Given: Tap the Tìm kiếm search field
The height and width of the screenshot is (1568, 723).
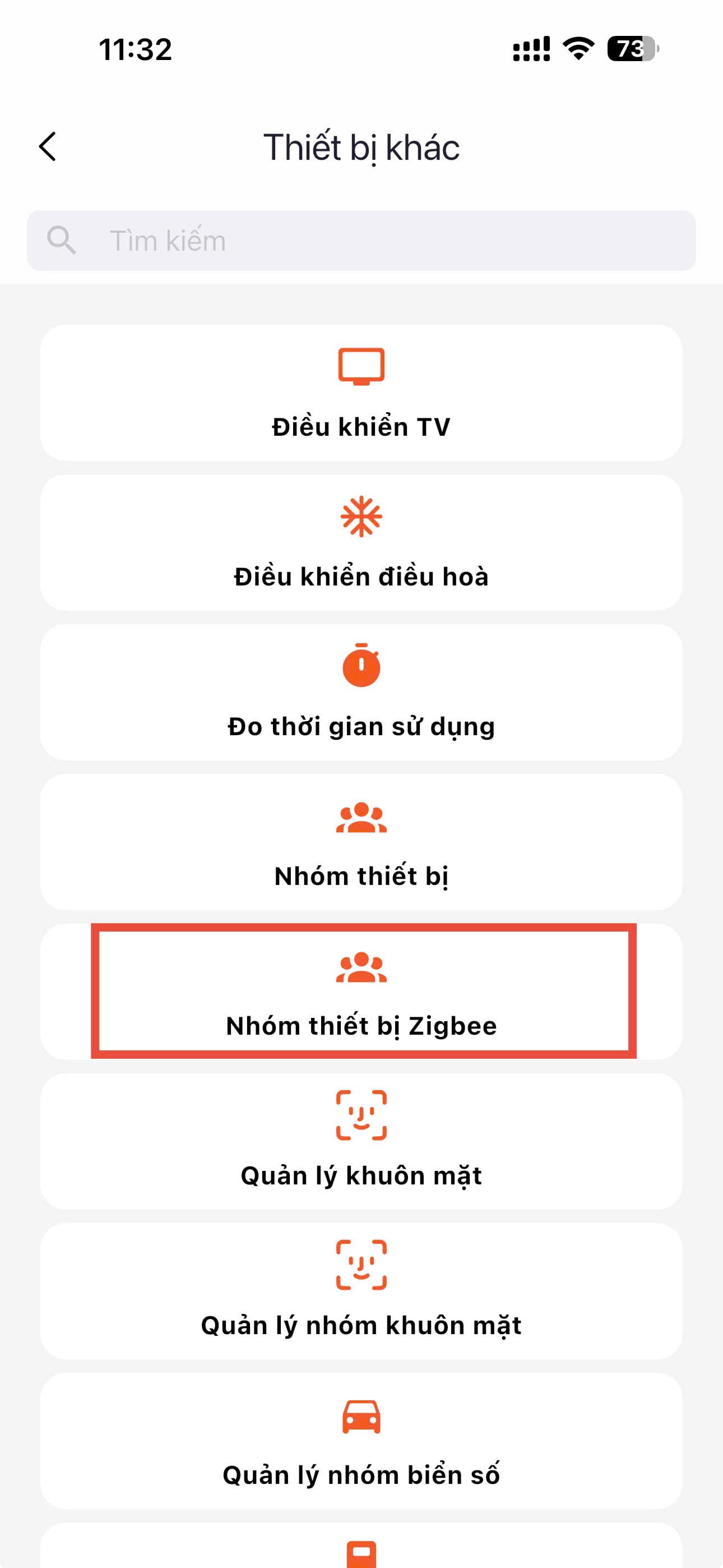Looking at the screenshot, I should 361,241.
